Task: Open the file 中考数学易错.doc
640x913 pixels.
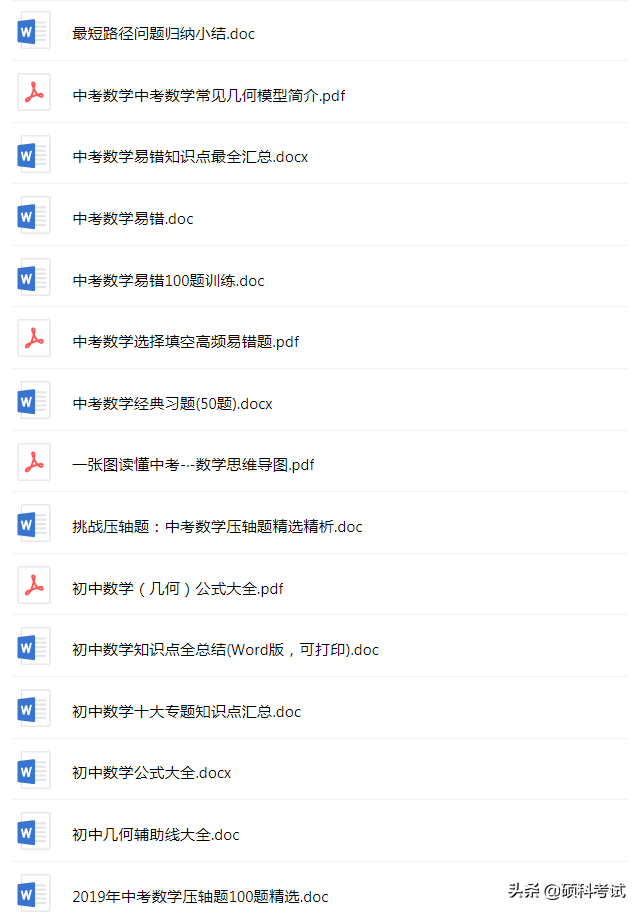Action: 133,219
